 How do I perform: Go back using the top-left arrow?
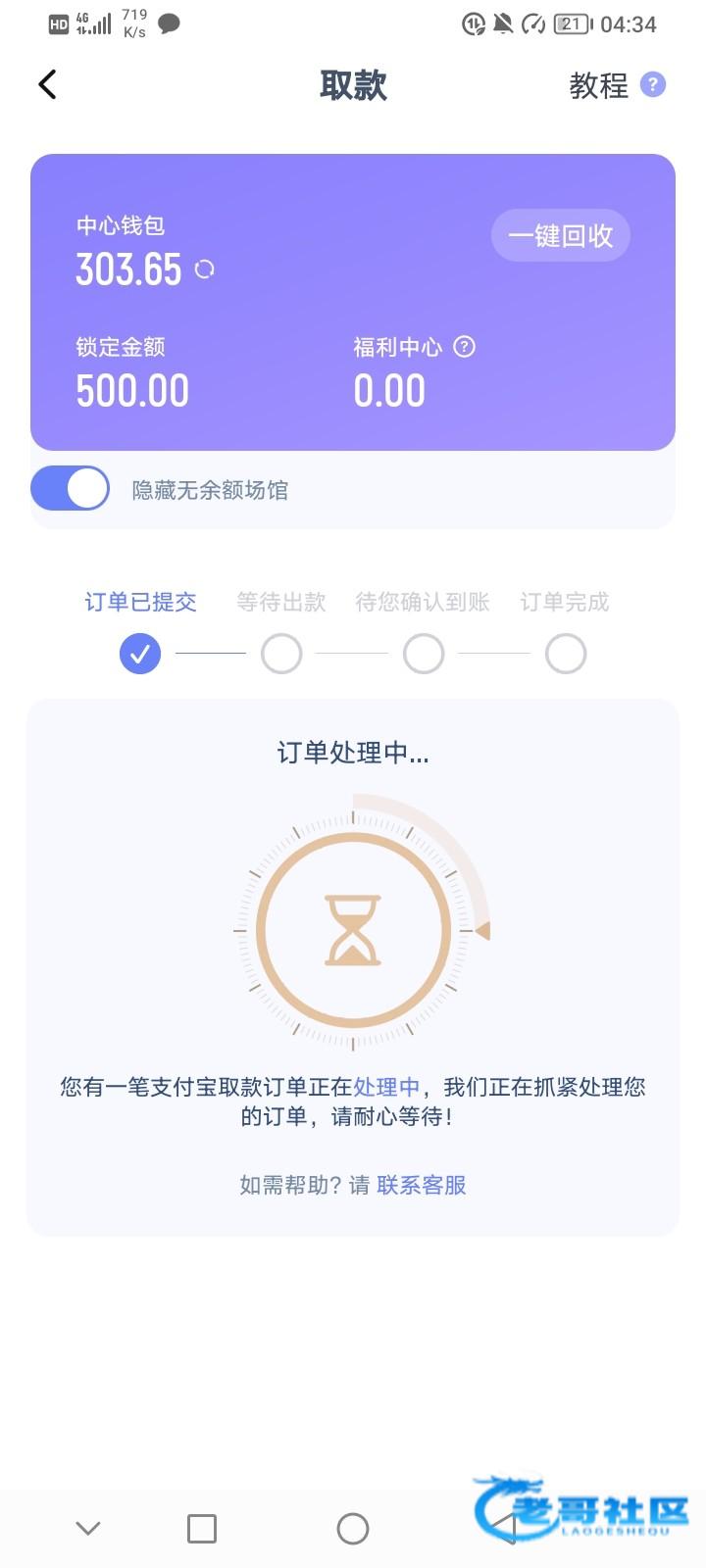tap(47, 85)
